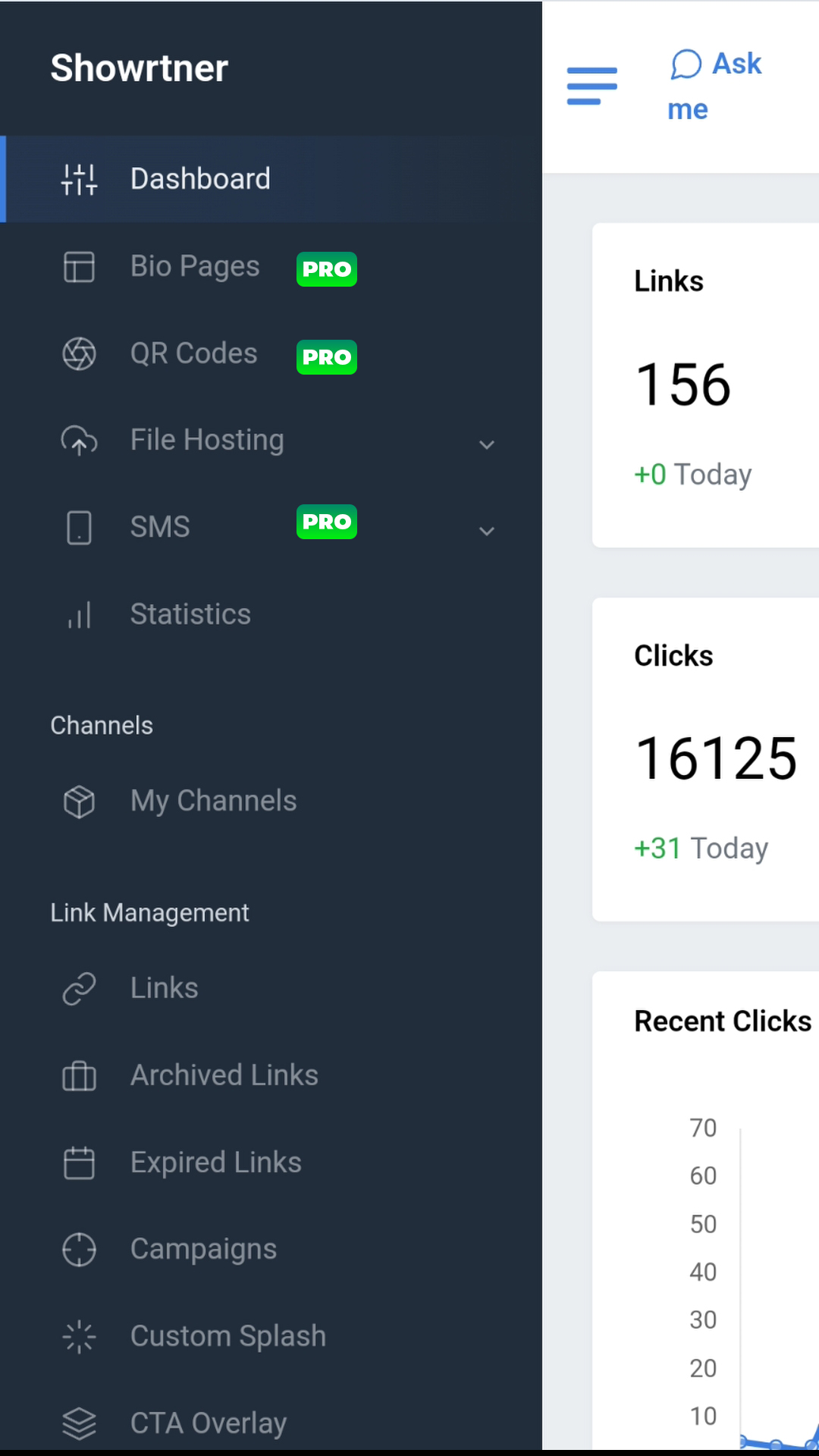Tap the Showrtner brand title
Viewport: 819px width, 1456px height.
pos(140,68)
